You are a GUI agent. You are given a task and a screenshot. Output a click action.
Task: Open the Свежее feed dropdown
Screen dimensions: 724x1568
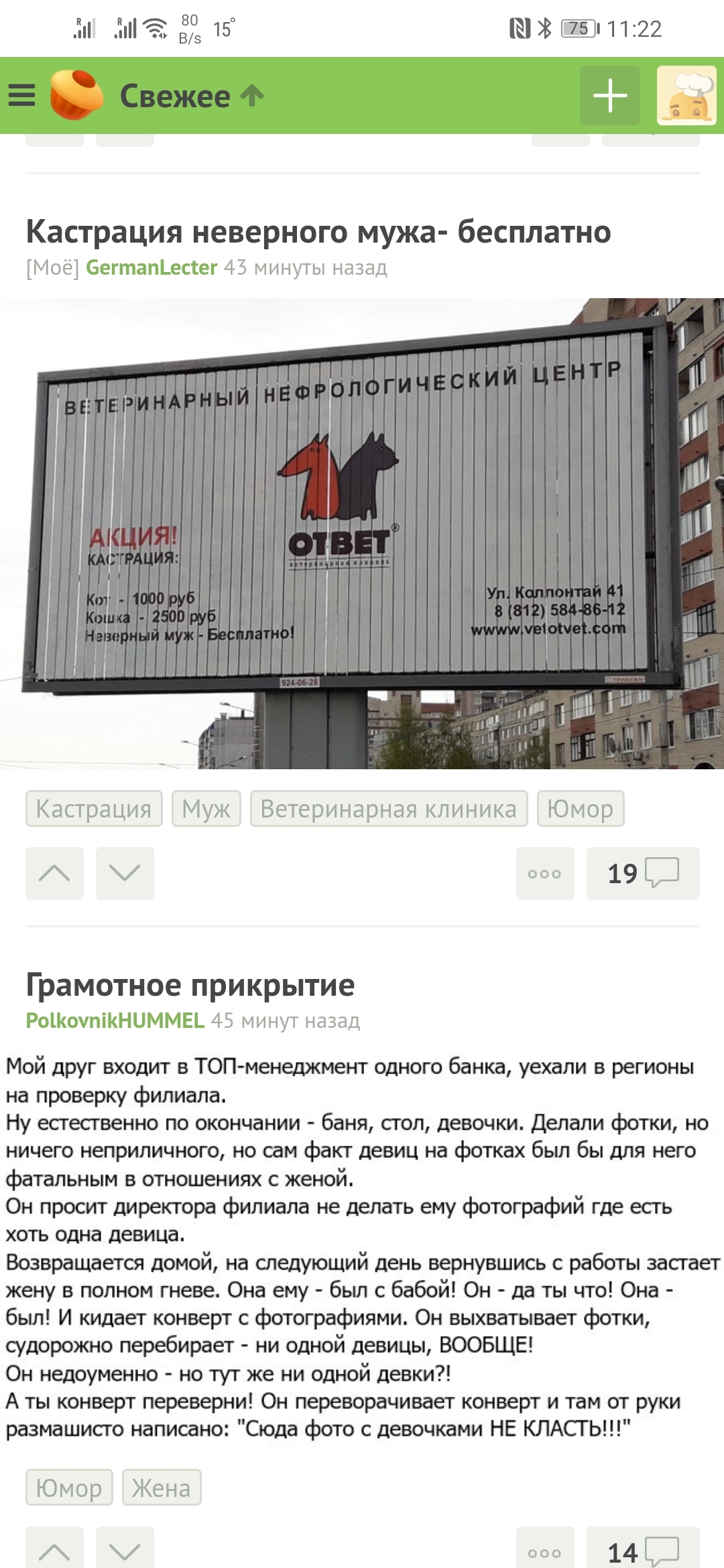click(191, 96)
